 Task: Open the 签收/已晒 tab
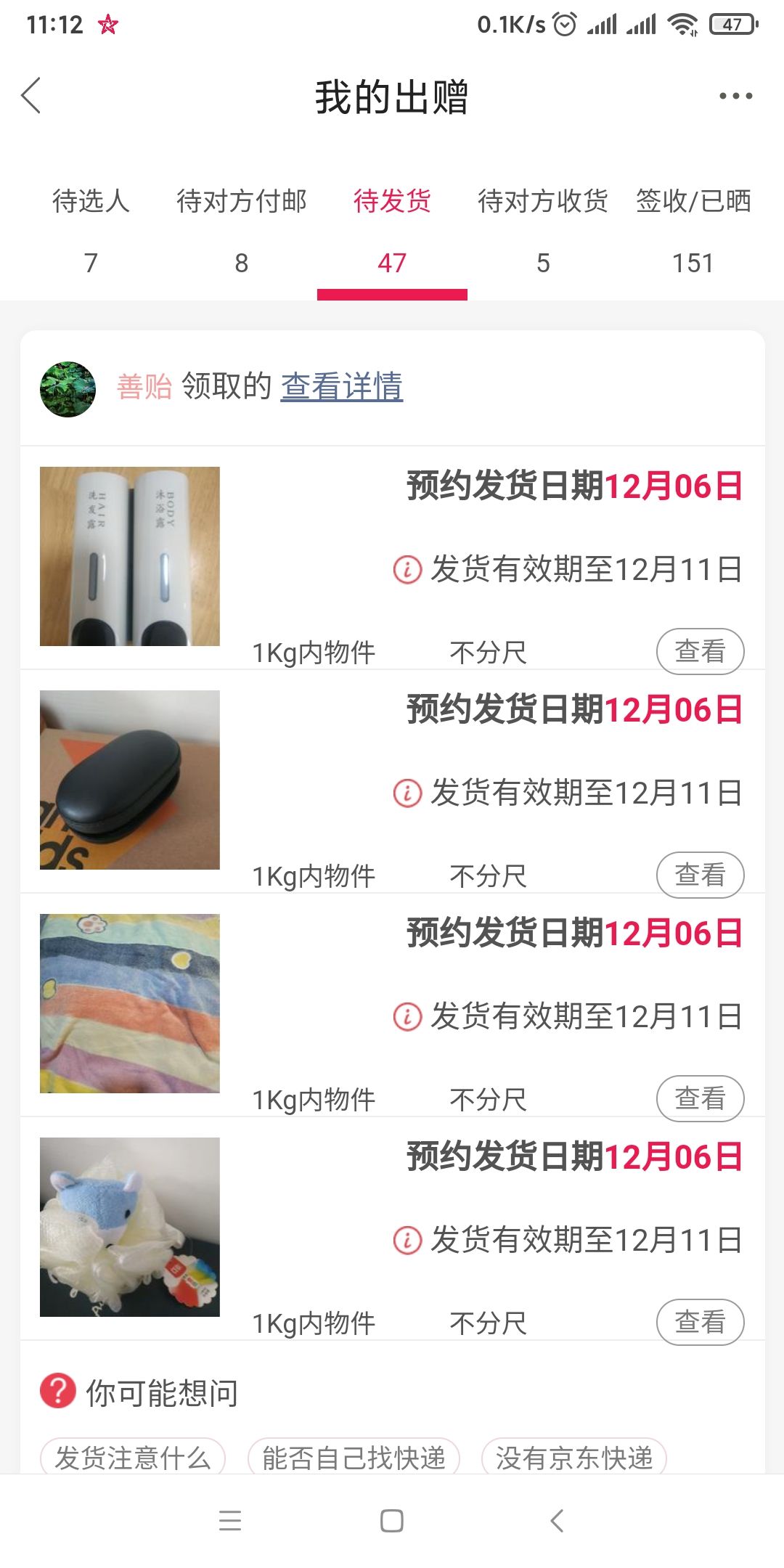click(693, 232)
